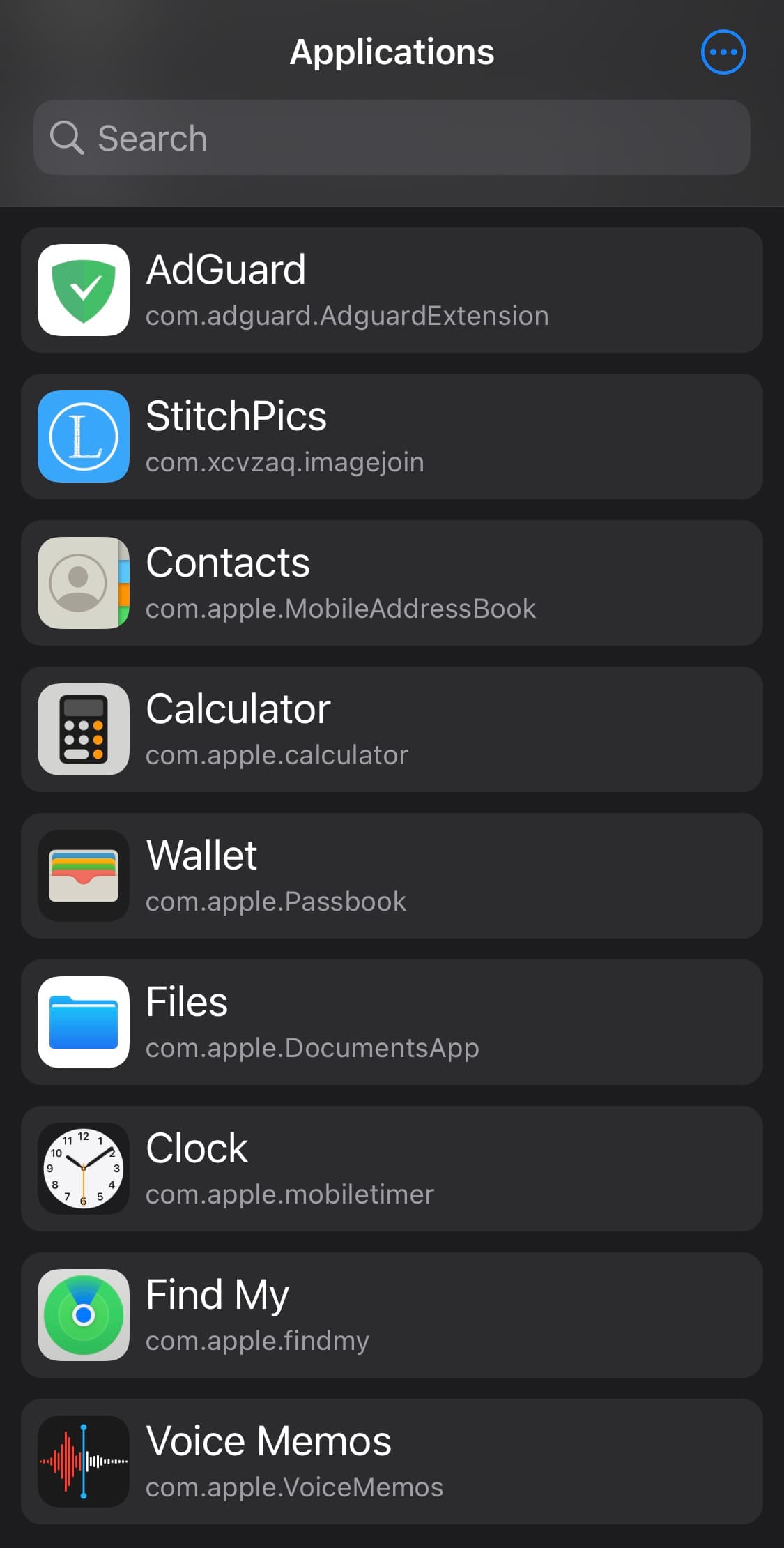Open the Voice Memos entry
This screenshot has height=1548, width=784.
coord(392,1462)
